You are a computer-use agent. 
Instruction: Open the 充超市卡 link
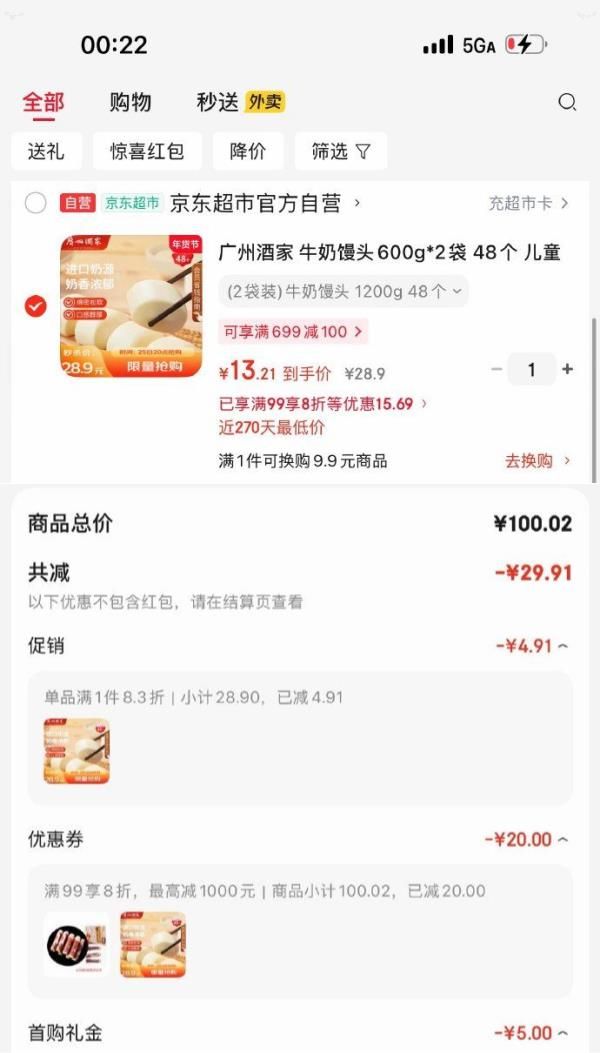coord(528,203)
